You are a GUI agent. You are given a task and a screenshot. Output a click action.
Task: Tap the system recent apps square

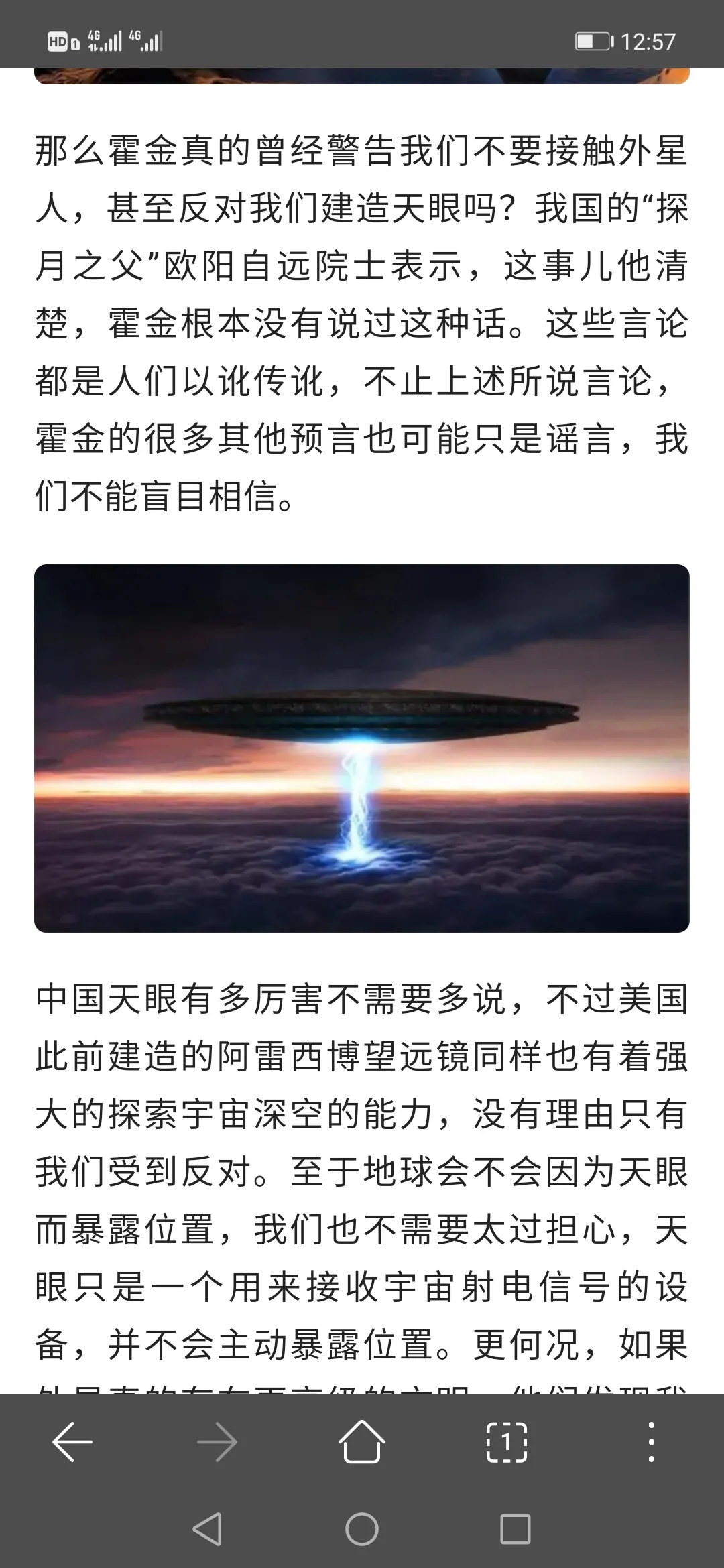click(x=516, y=1529)
